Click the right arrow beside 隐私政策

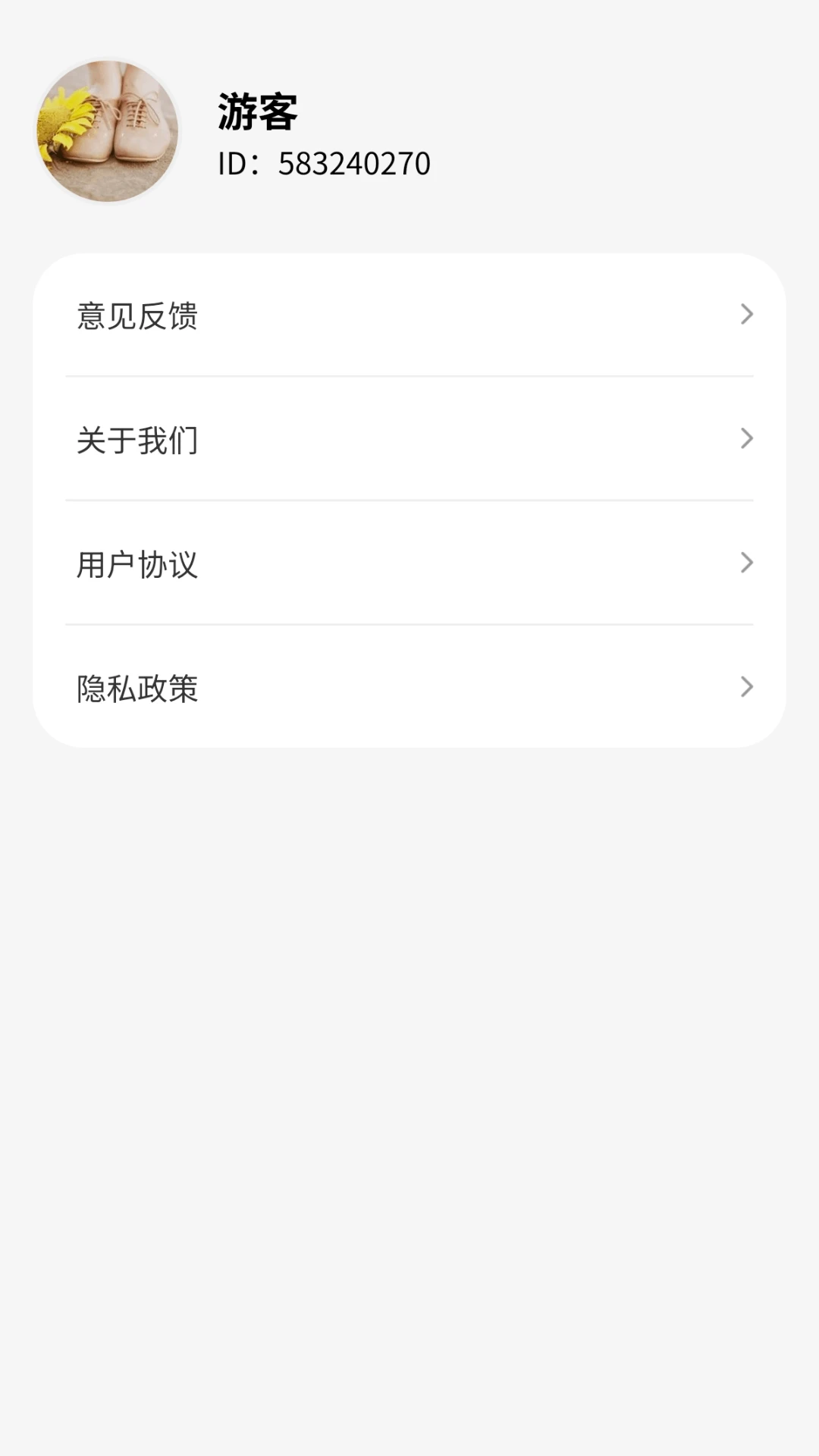tap(747, 687)
